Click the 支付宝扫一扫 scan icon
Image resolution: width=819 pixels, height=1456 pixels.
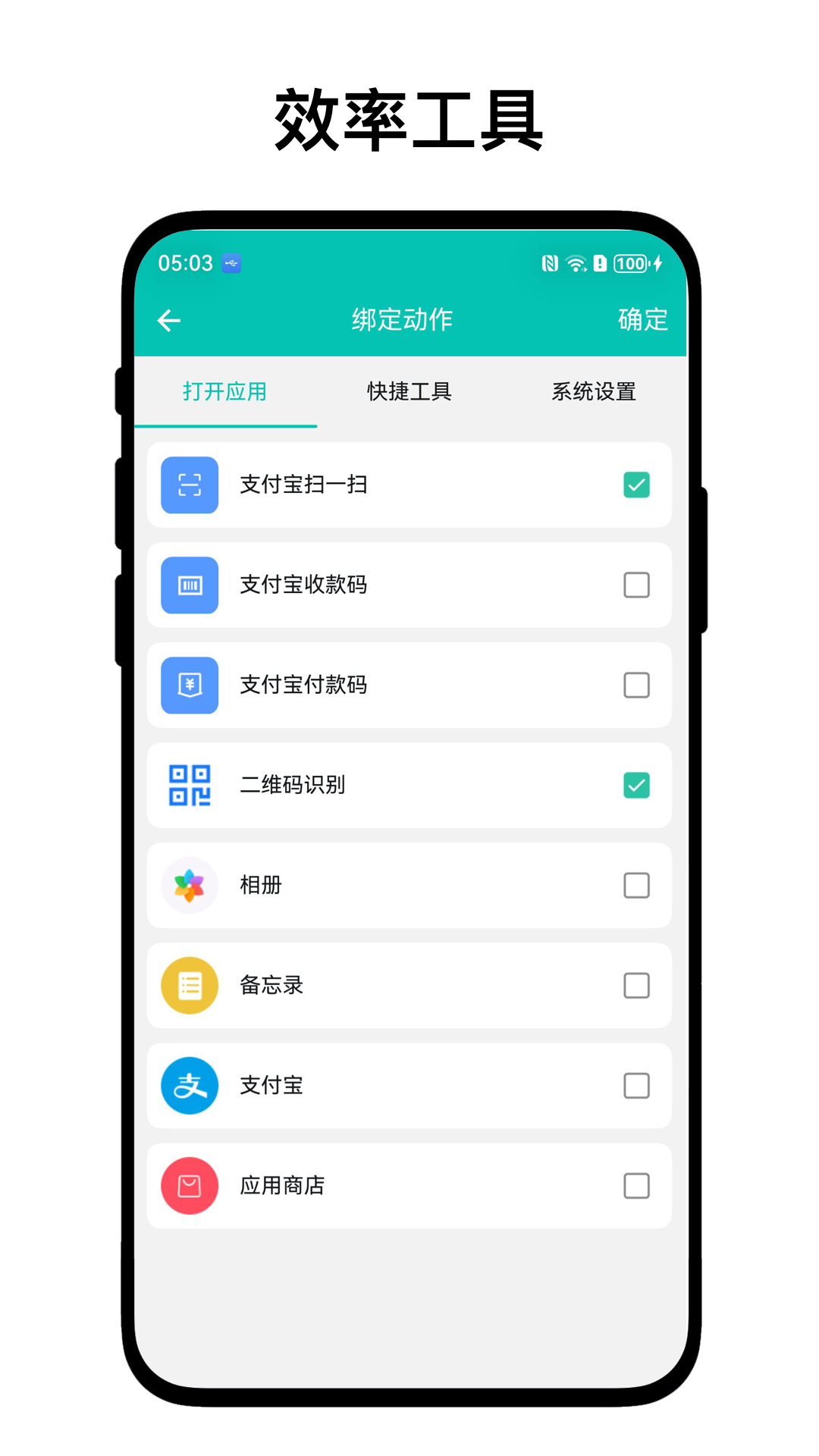[x=189, y=485]
